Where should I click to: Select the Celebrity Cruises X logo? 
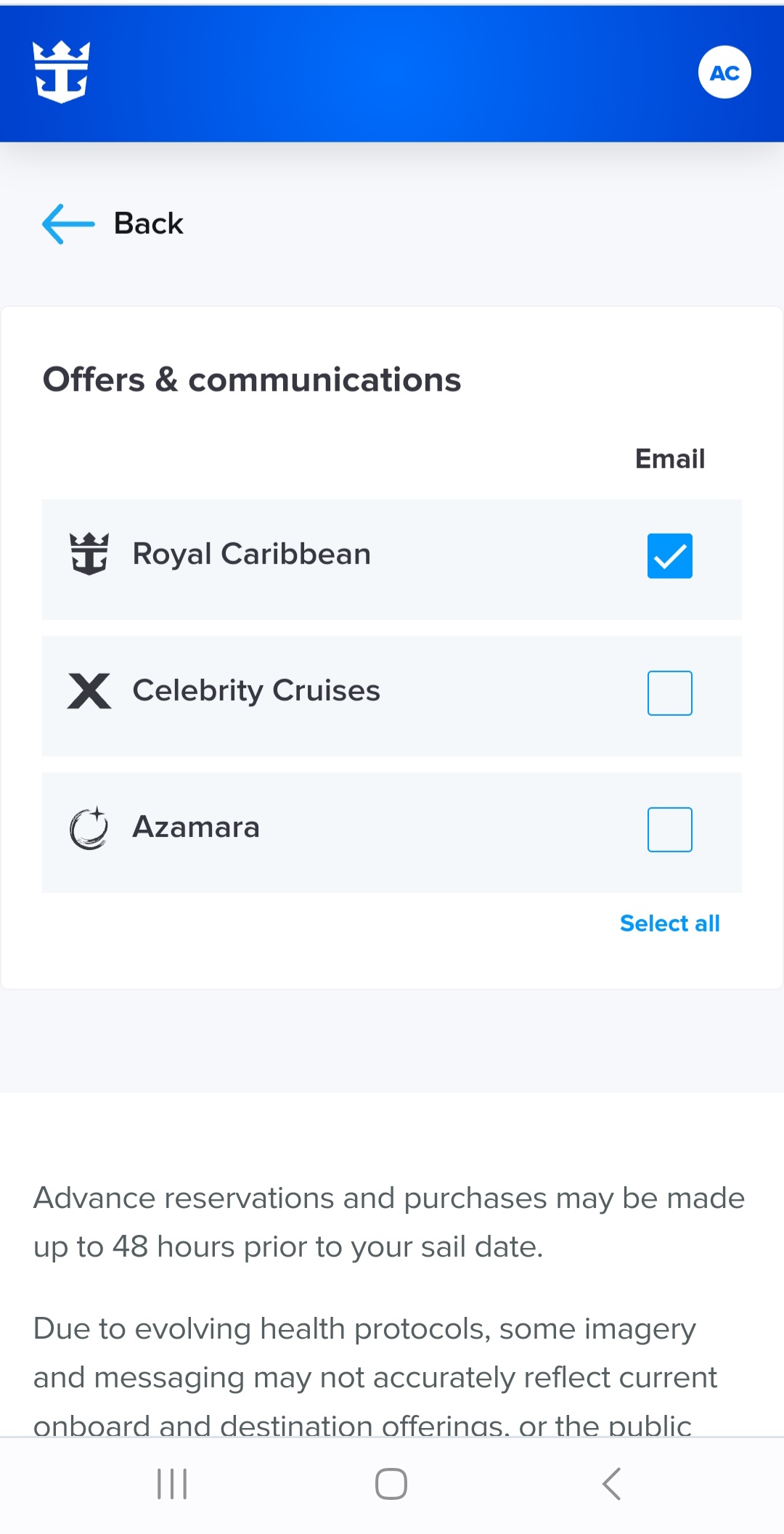87,691
